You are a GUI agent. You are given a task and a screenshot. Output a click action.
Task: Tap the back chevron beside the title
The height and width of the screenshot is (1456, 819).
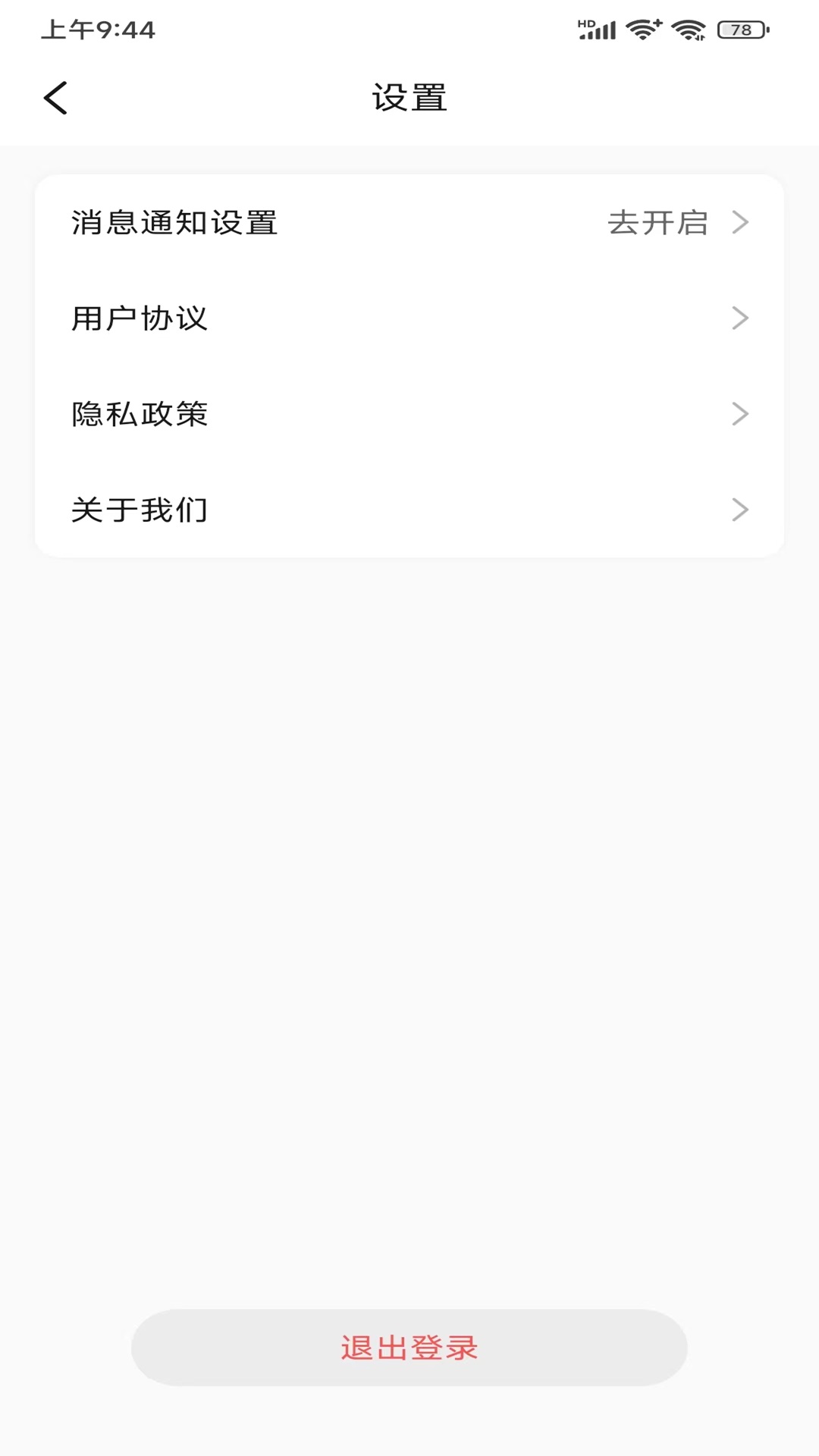(56, 97)
